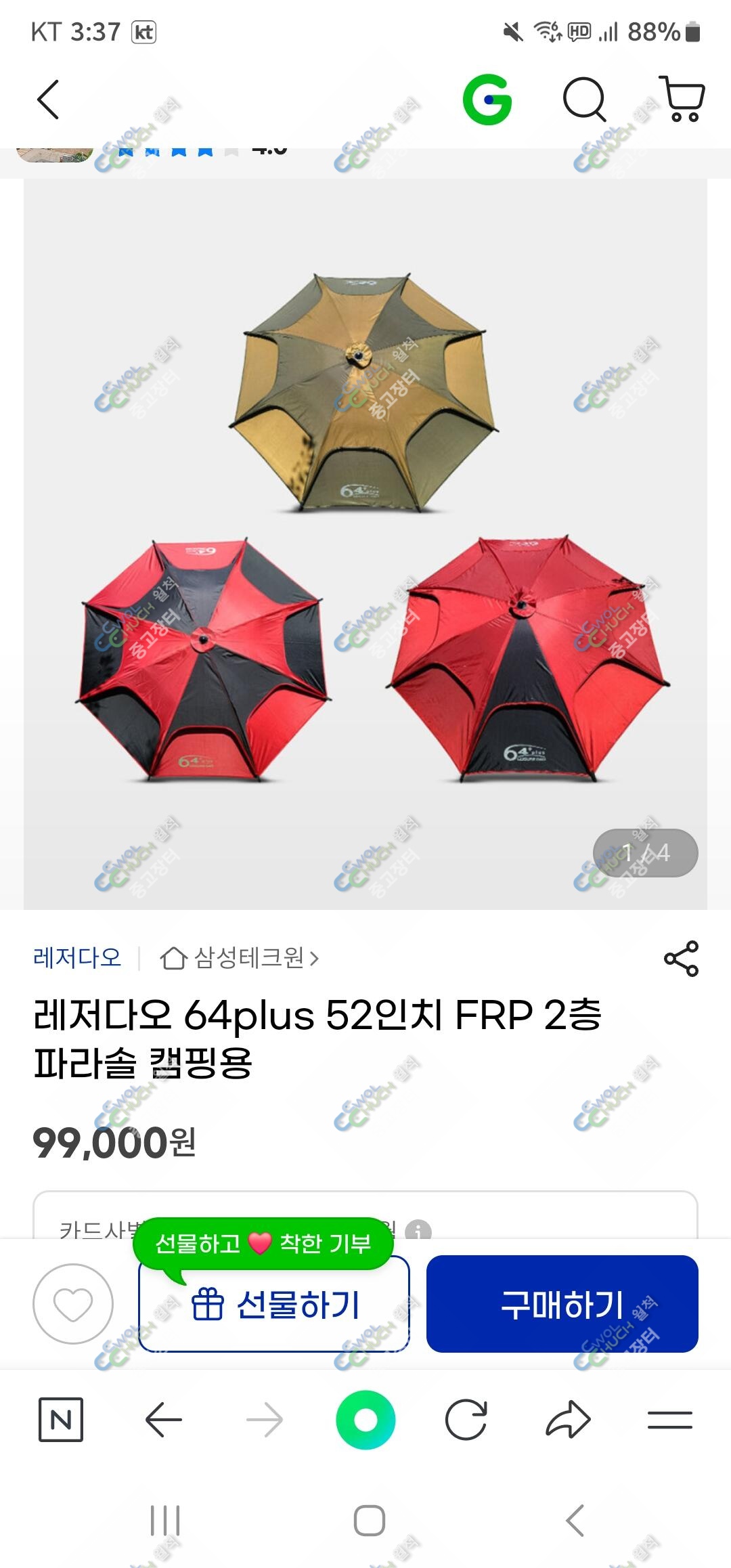Open system recent apps

click(x=165, y=1521)
